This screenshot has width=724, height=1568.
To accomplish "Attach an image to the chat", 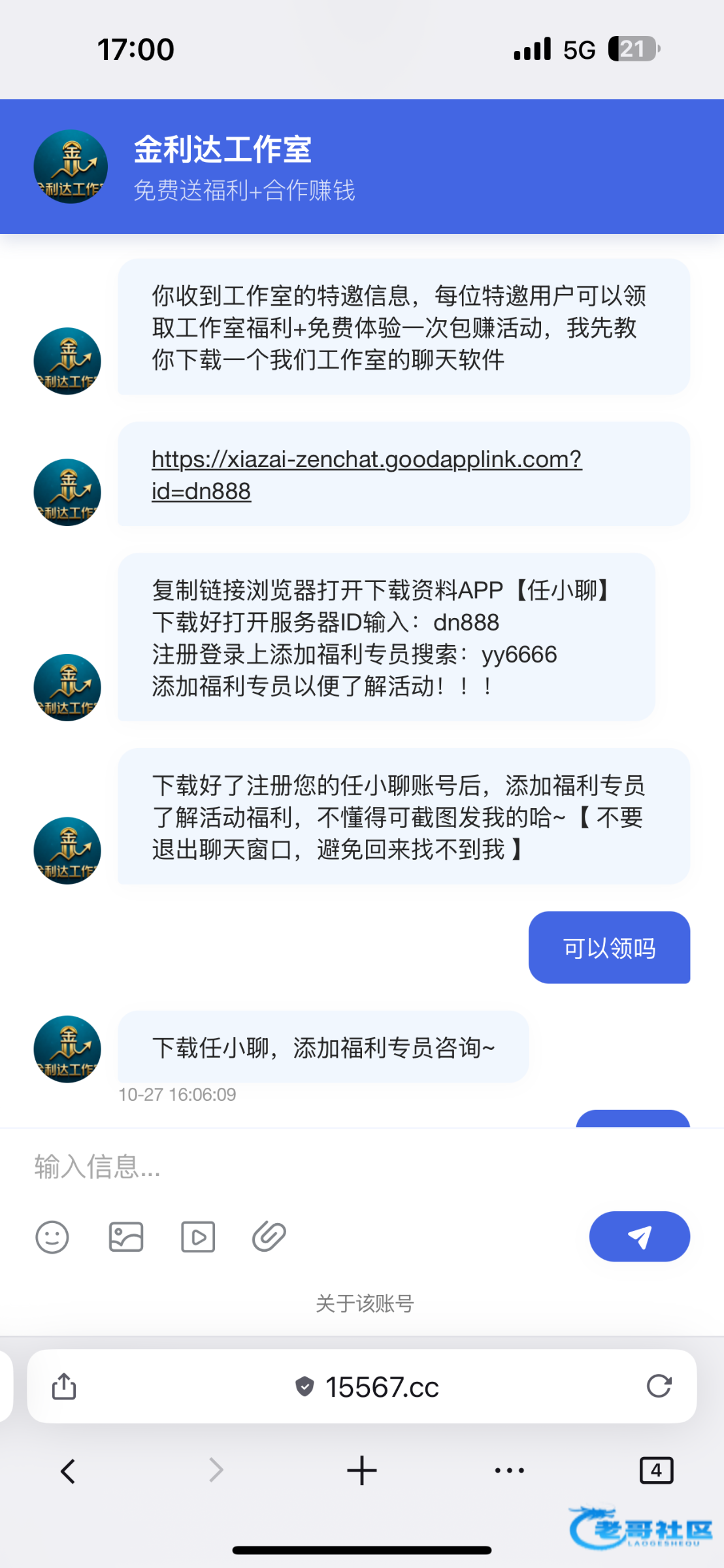I will [x=126, y=1237].
